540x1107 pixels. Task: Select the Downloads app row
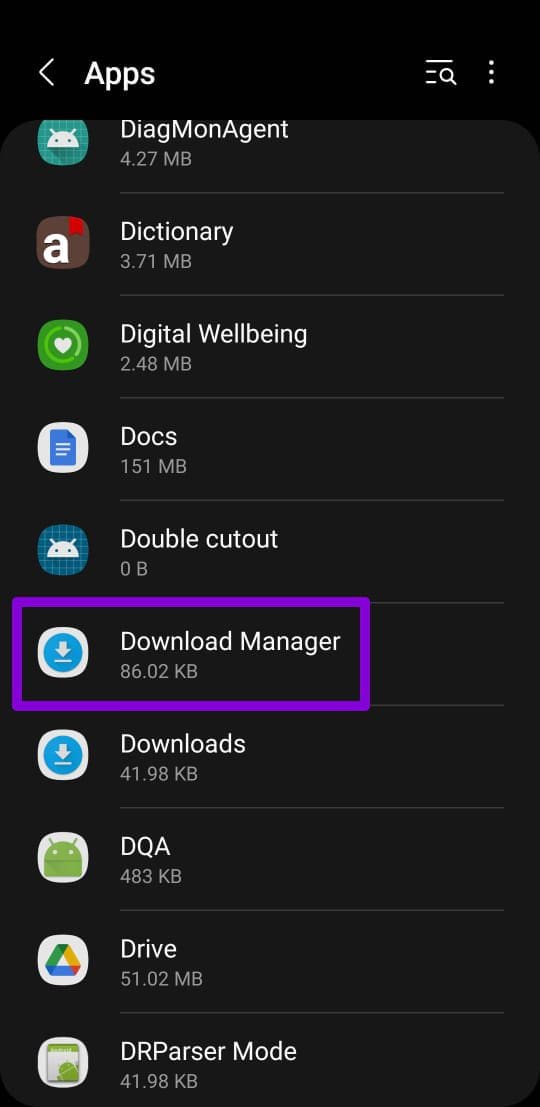[x=270, y=756]
